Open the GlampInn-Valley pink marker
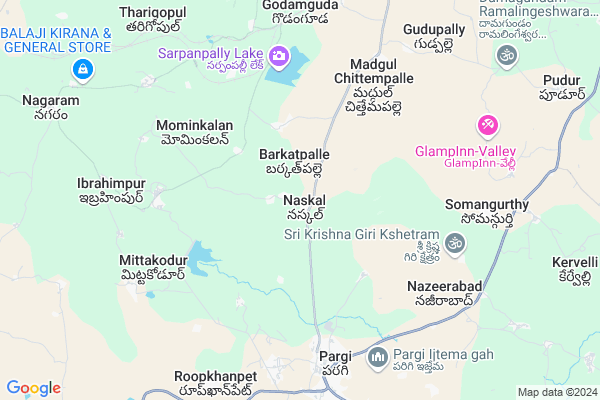This screenshot has width=600, height=400. (x=489, y=126)
